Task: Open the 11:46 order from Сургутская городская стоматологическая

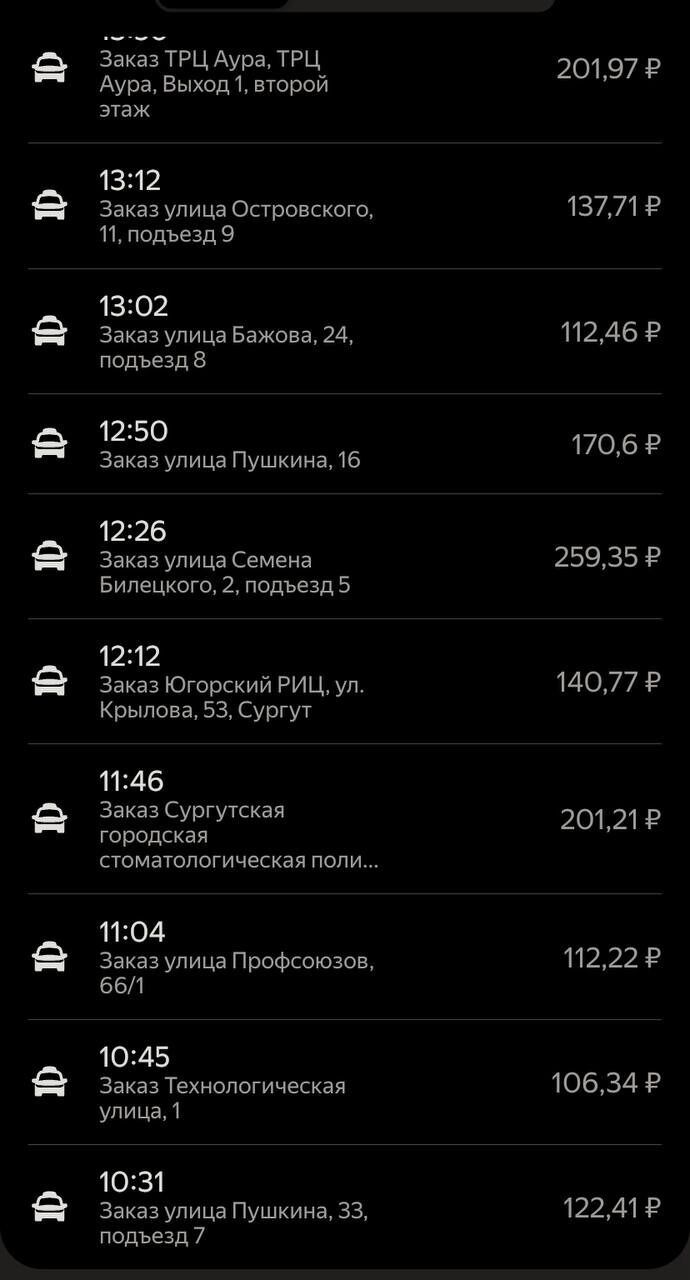Action: (344, 819)
